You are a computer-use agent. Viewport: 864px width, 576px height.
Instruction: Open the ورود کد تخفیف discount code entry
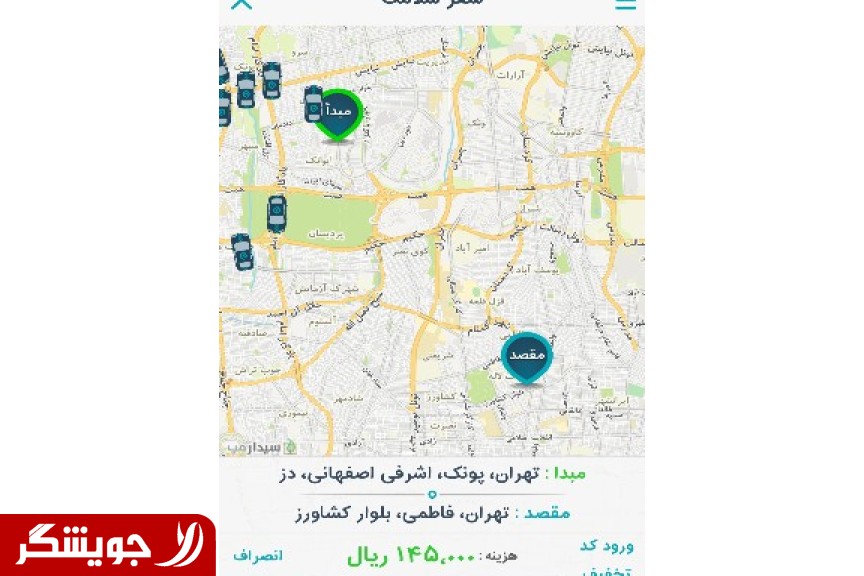(x=606, y=556)
